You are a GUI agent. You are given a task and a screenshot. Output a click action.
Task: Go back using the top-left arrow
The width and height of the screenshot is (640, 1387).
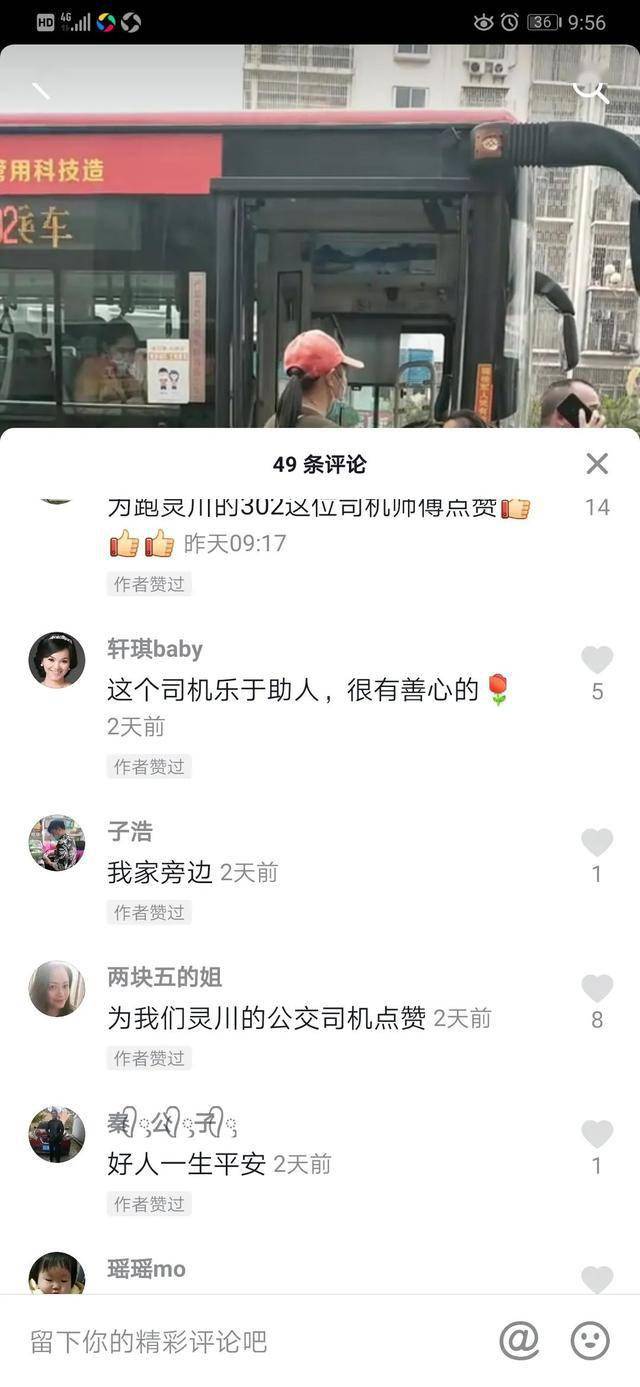coord(41,91)
